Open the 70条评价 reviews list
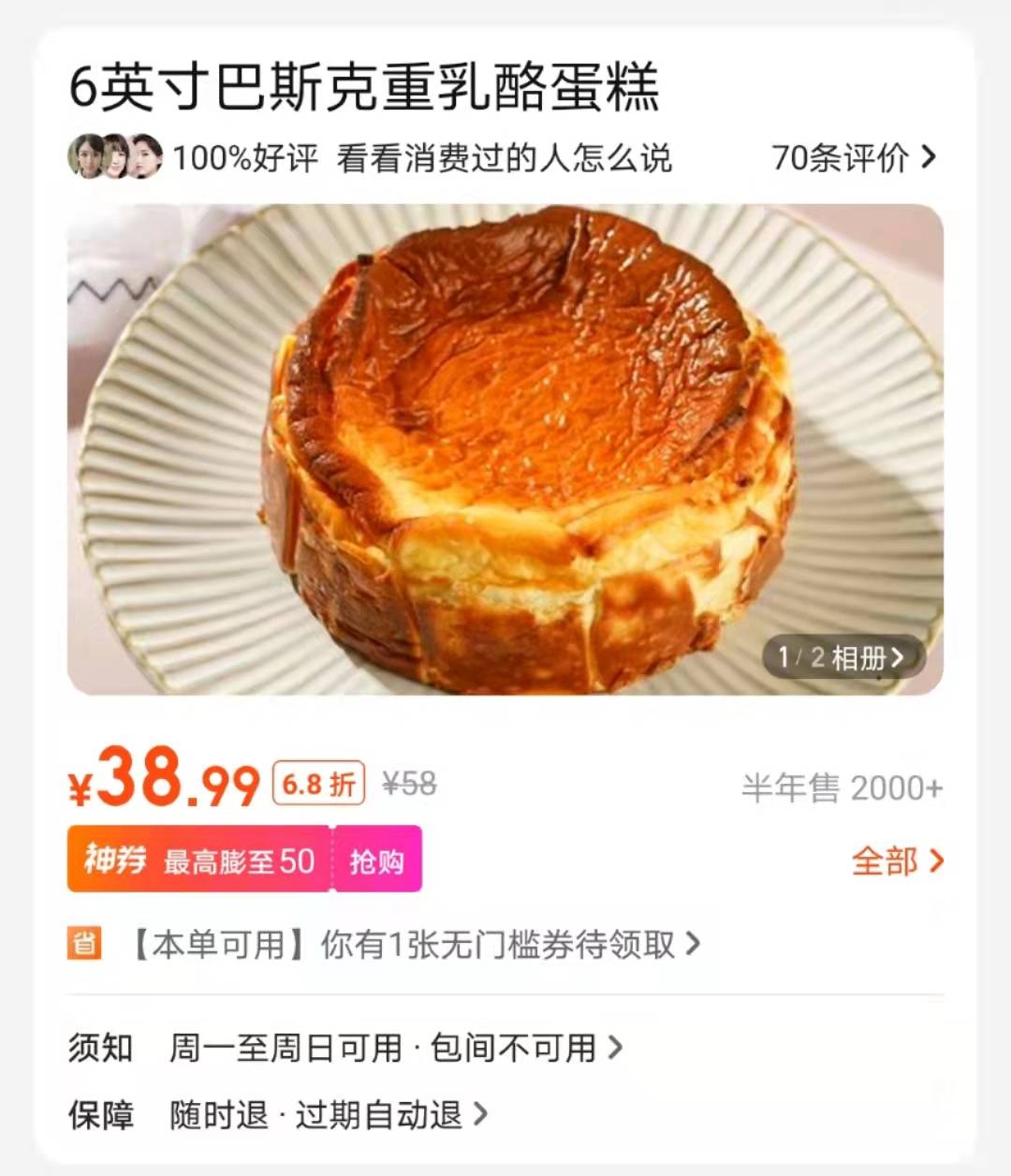 (x=840, y=158)
